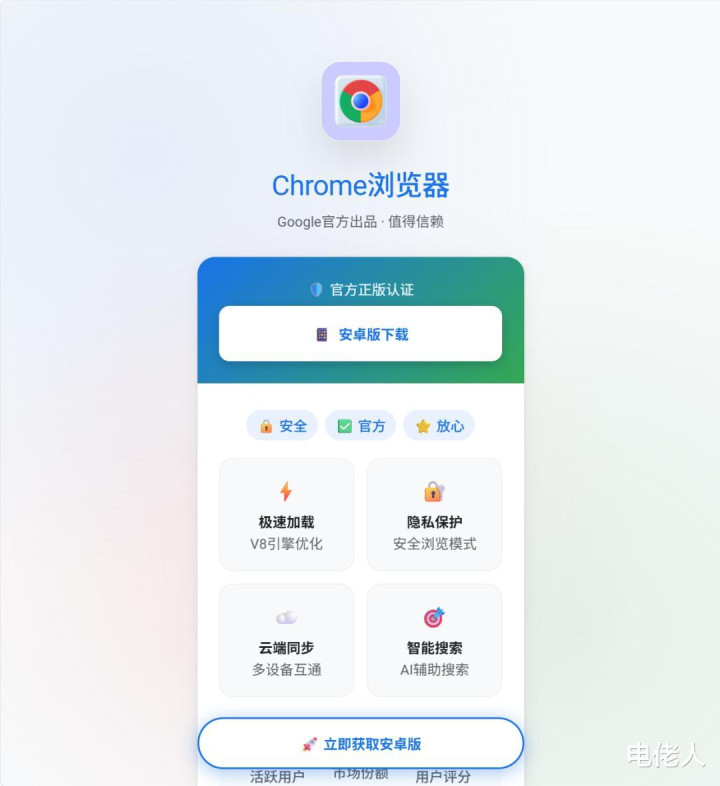Tap the 安卓版下载 button
The height and width of the screenshot is (786, 720).
(360, 334)
